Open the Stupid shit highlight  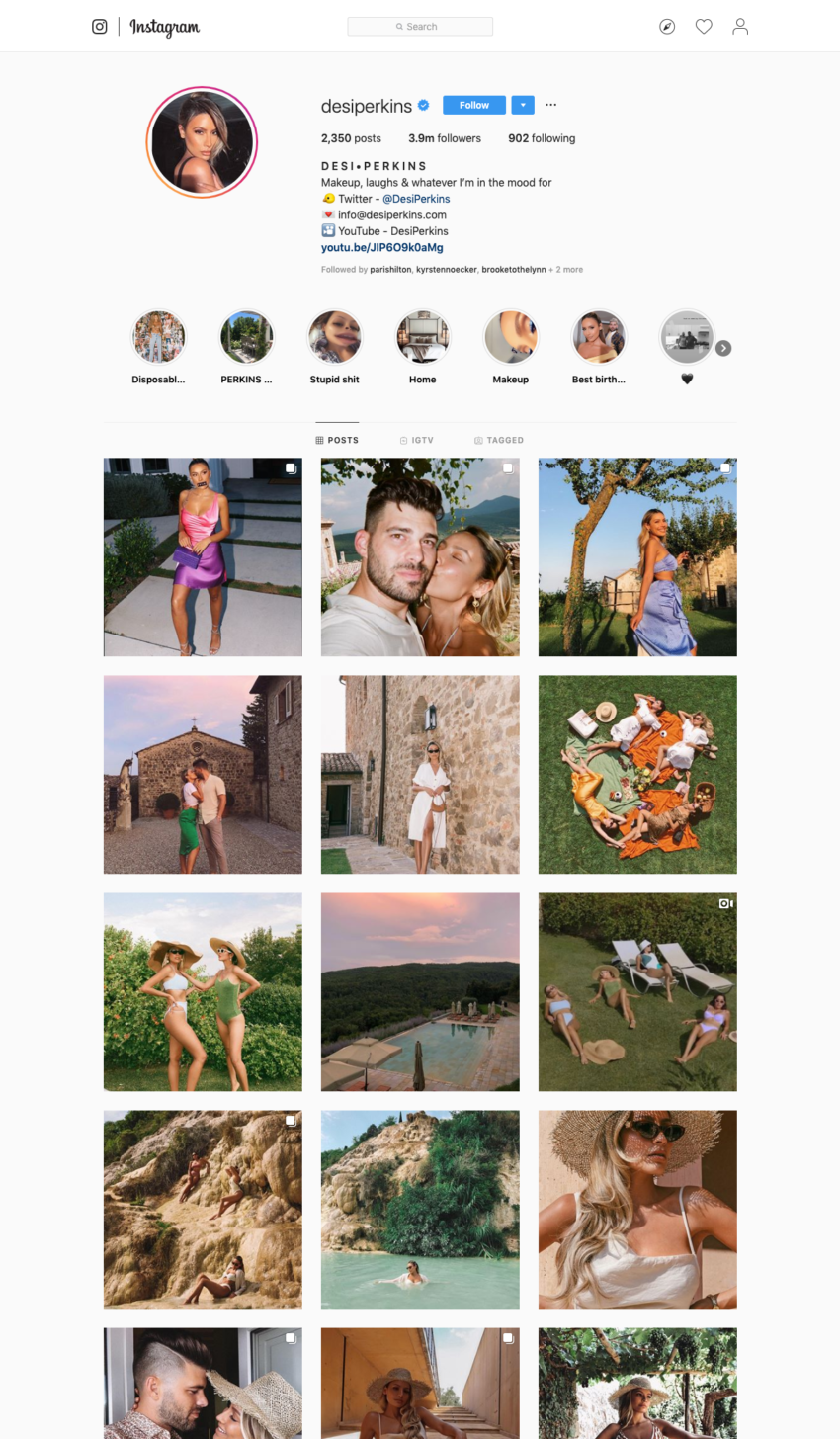[334, 338]
